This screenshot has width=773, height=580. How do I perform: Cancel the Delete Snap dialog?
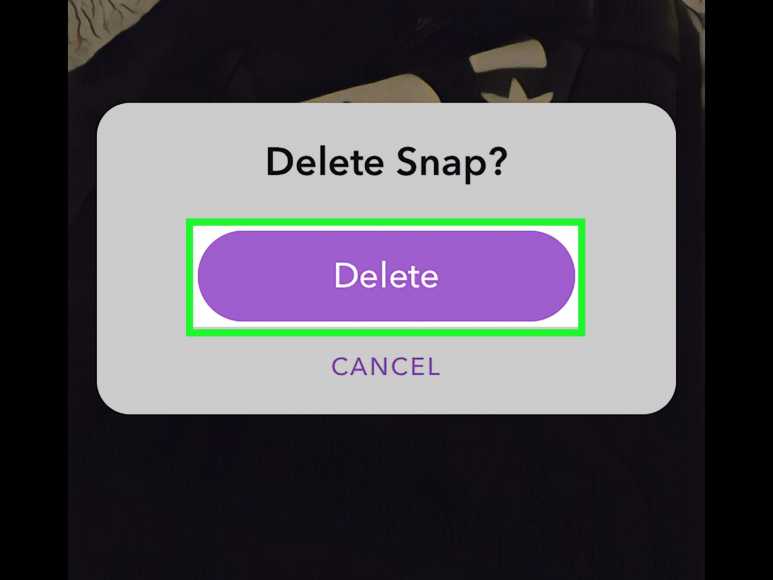[x=386, y=367]
